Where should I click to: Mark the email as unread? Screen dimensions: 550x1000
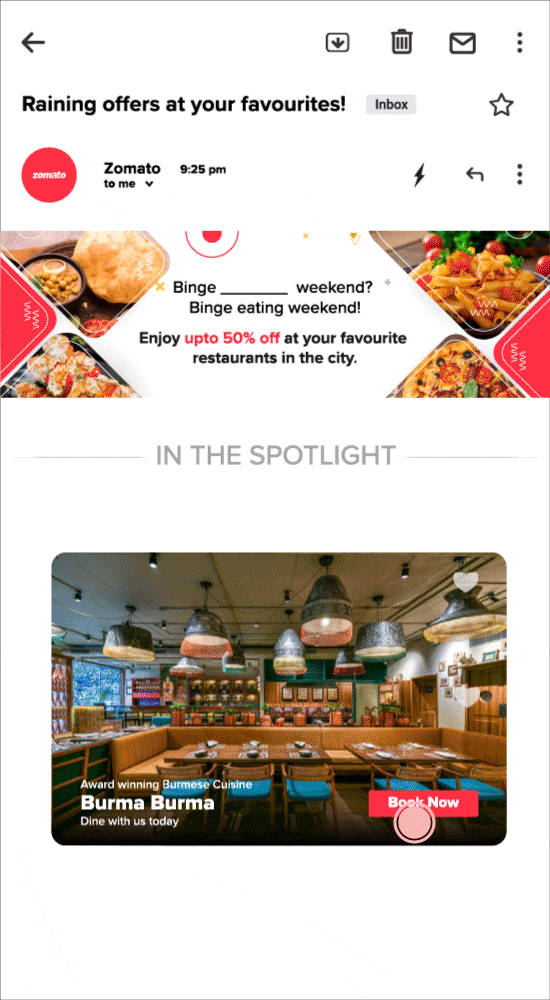(x=463, y=43)
